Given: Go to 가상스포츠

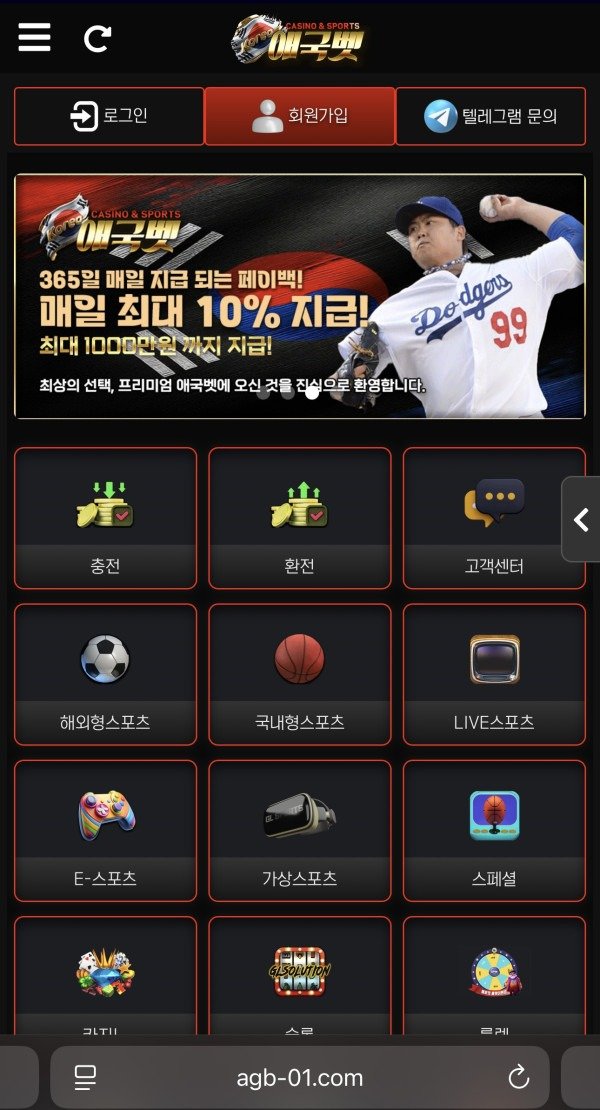Looking at the screenshot, I should [x=299, y=830].
